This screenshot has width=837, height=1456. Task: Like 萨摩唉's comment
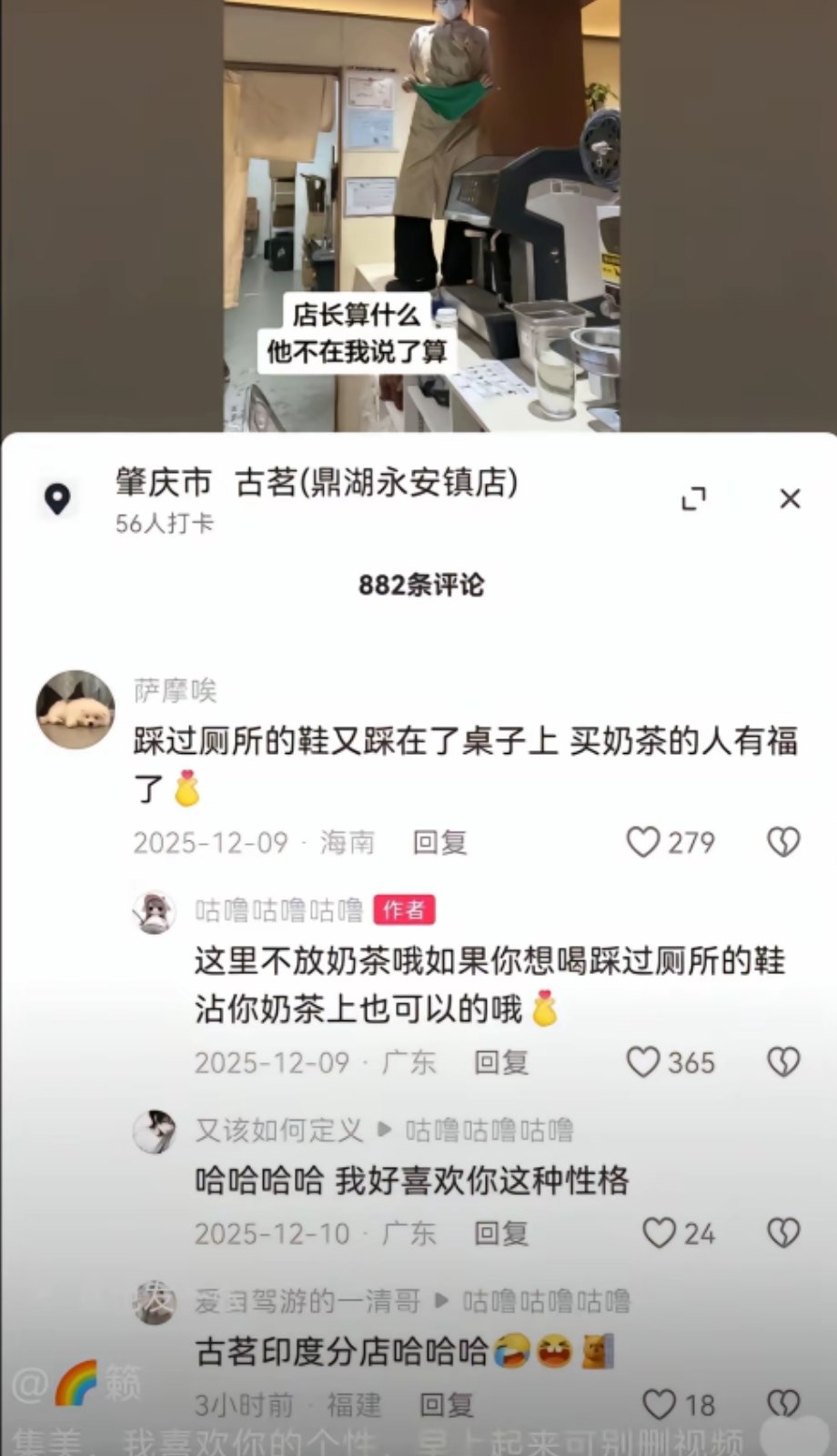[x=643, y=842]
